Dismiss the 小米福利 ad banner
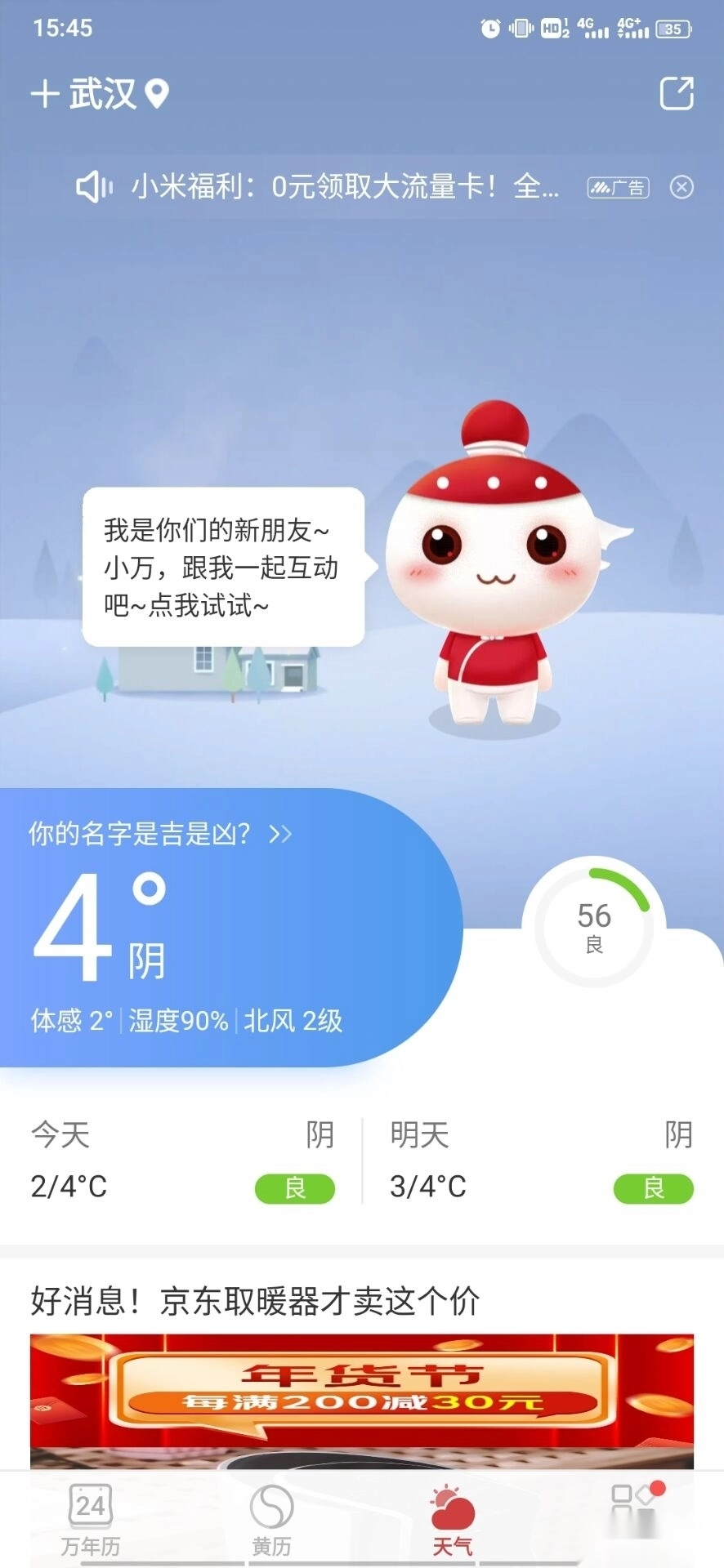 pos(682,188)
